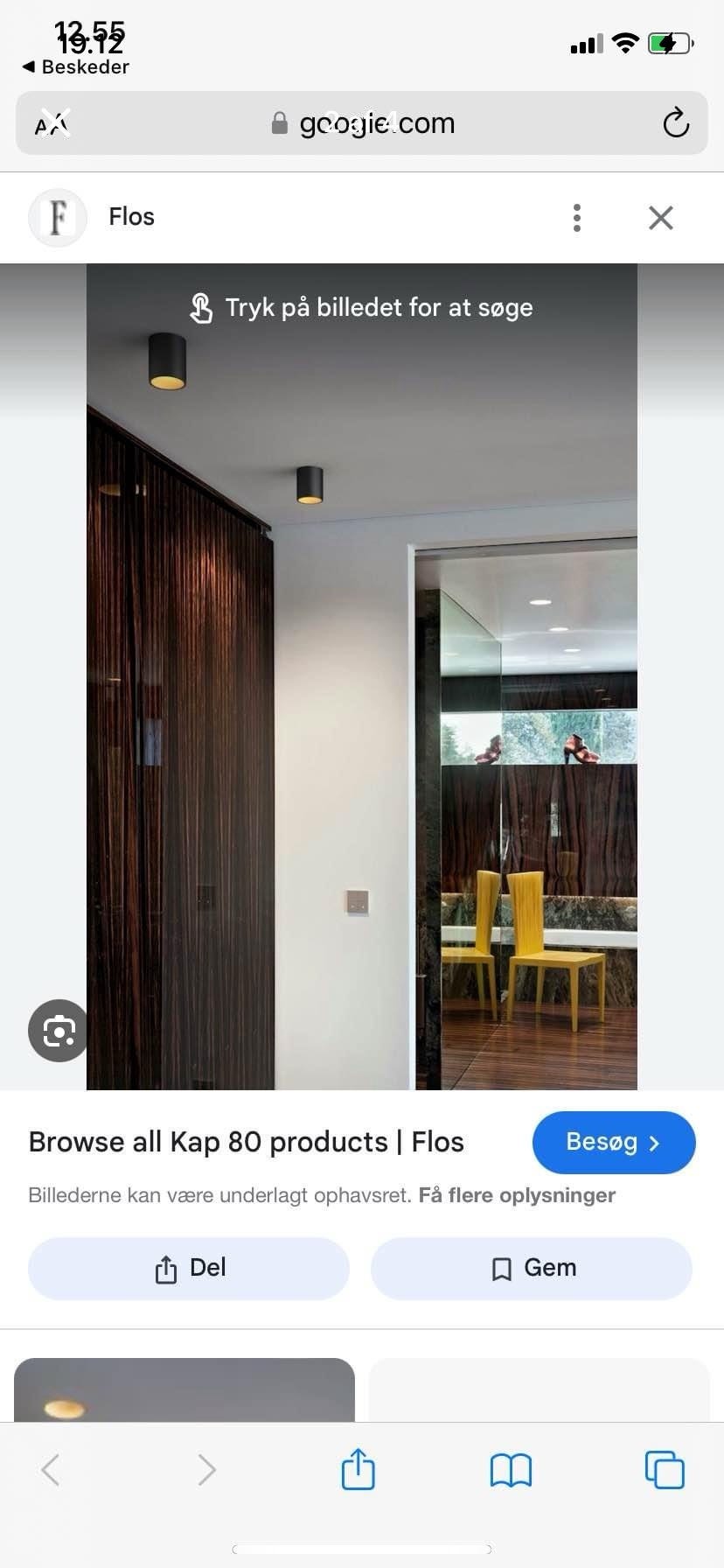Tap the reload icon in the address bar
The image size is (724, 1568).
click(676, 122)
